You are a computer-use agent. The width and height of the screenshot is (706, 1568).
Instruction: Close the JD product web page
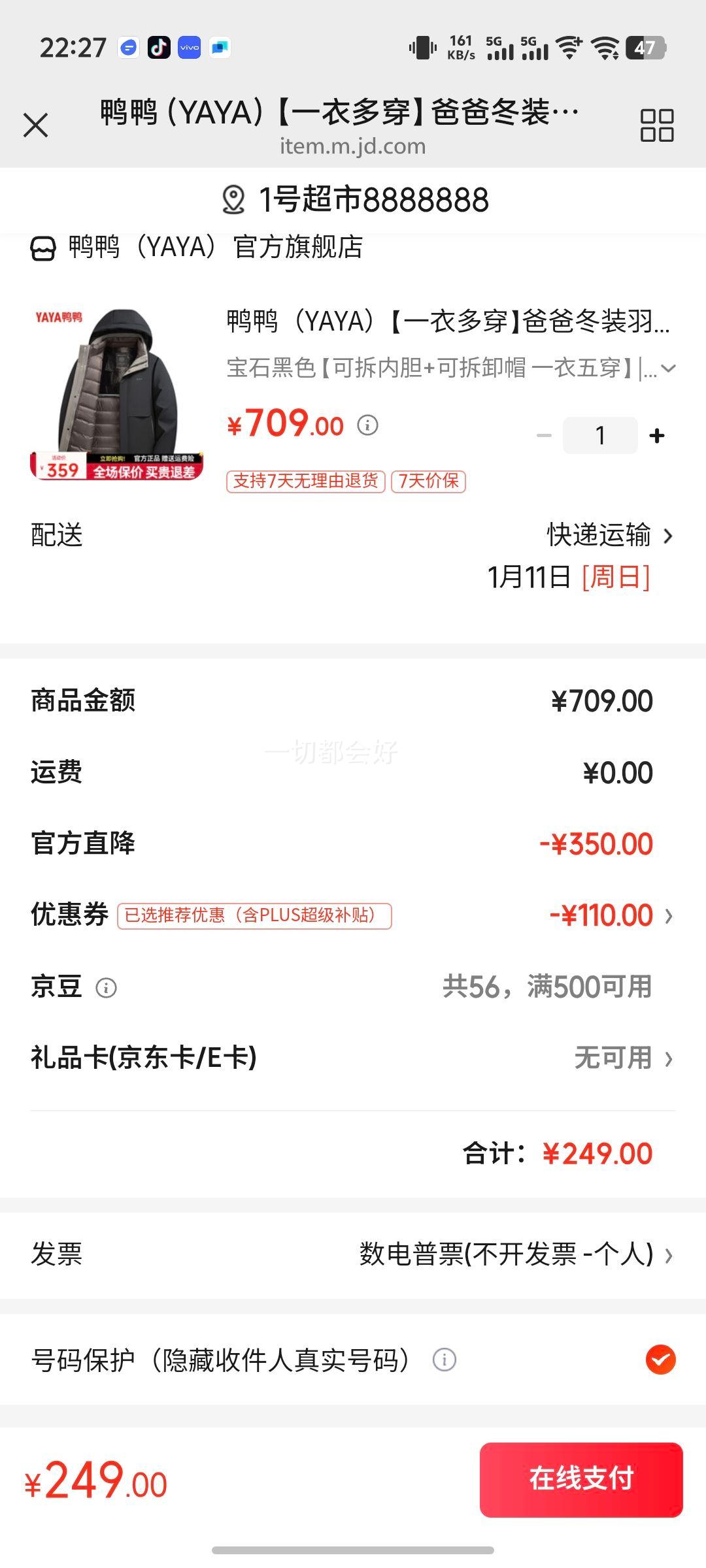coord(36,125)
